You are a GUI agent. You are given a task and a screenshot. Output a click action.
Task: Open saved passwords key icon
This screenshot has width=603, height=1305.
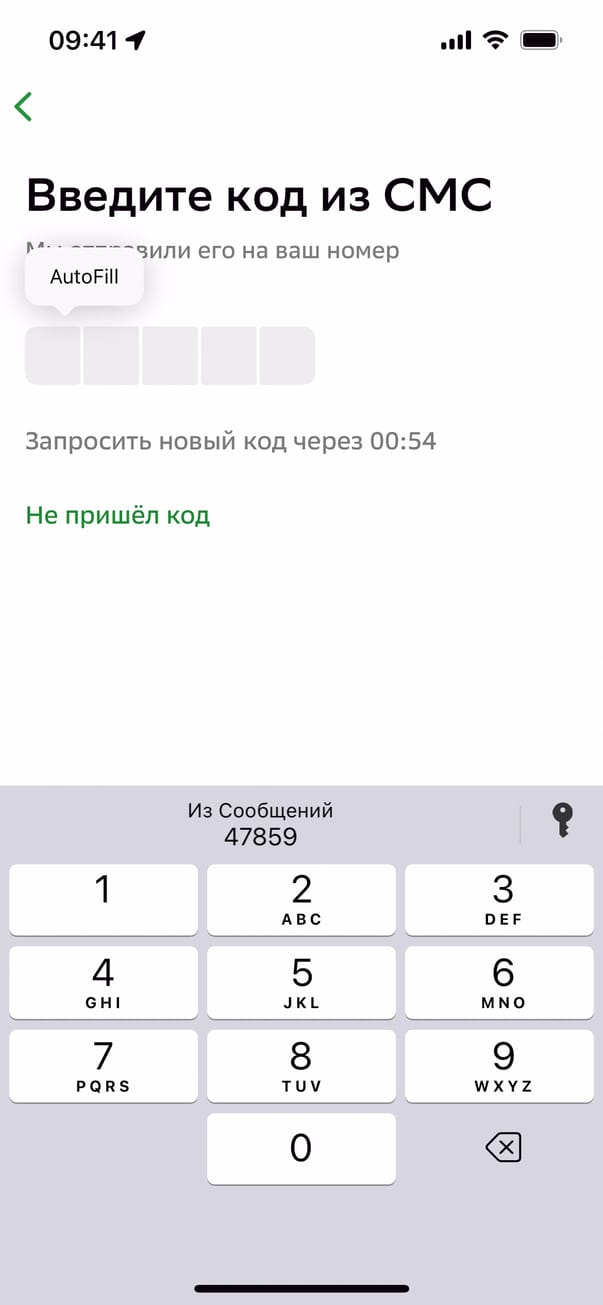point(563,822)
